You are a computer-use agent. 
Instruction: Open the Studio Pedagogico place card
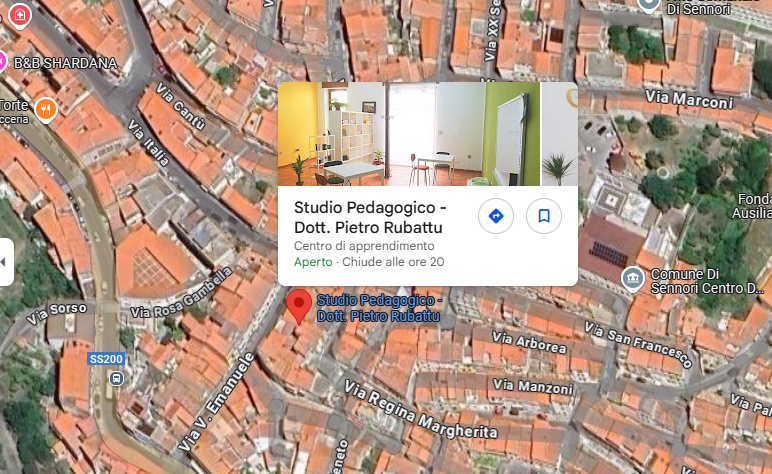[x=370, y=217]
